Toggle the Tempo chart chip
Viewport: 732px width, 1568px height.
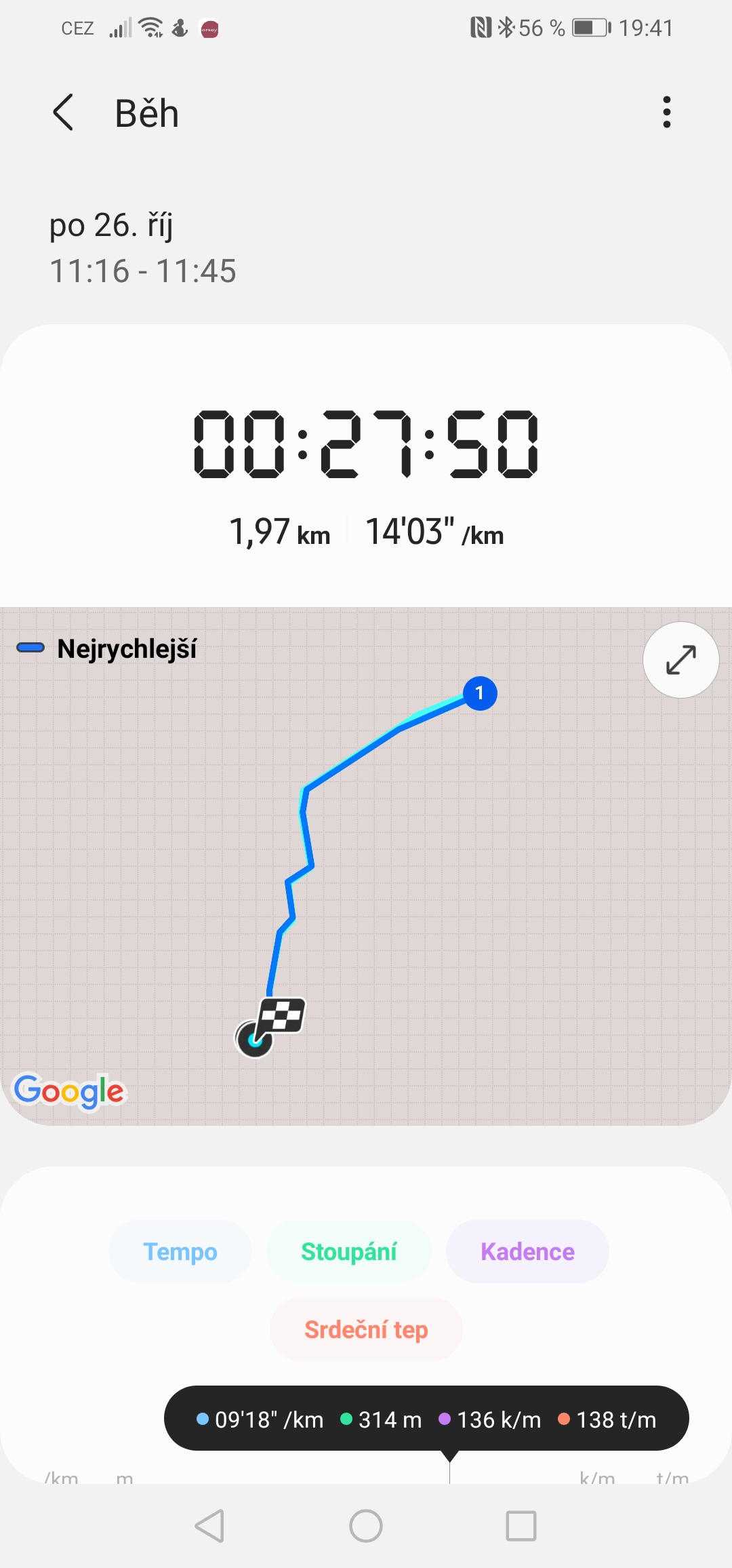(x=180, y=1251)
